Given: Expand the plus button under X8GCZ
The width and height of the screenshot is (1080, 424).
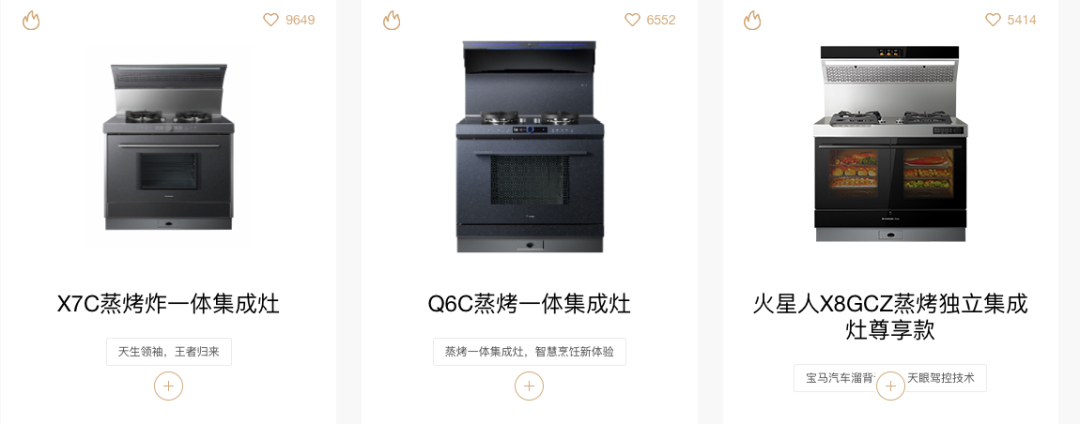Looking at the screenshot, I should [x=890, y=386].
